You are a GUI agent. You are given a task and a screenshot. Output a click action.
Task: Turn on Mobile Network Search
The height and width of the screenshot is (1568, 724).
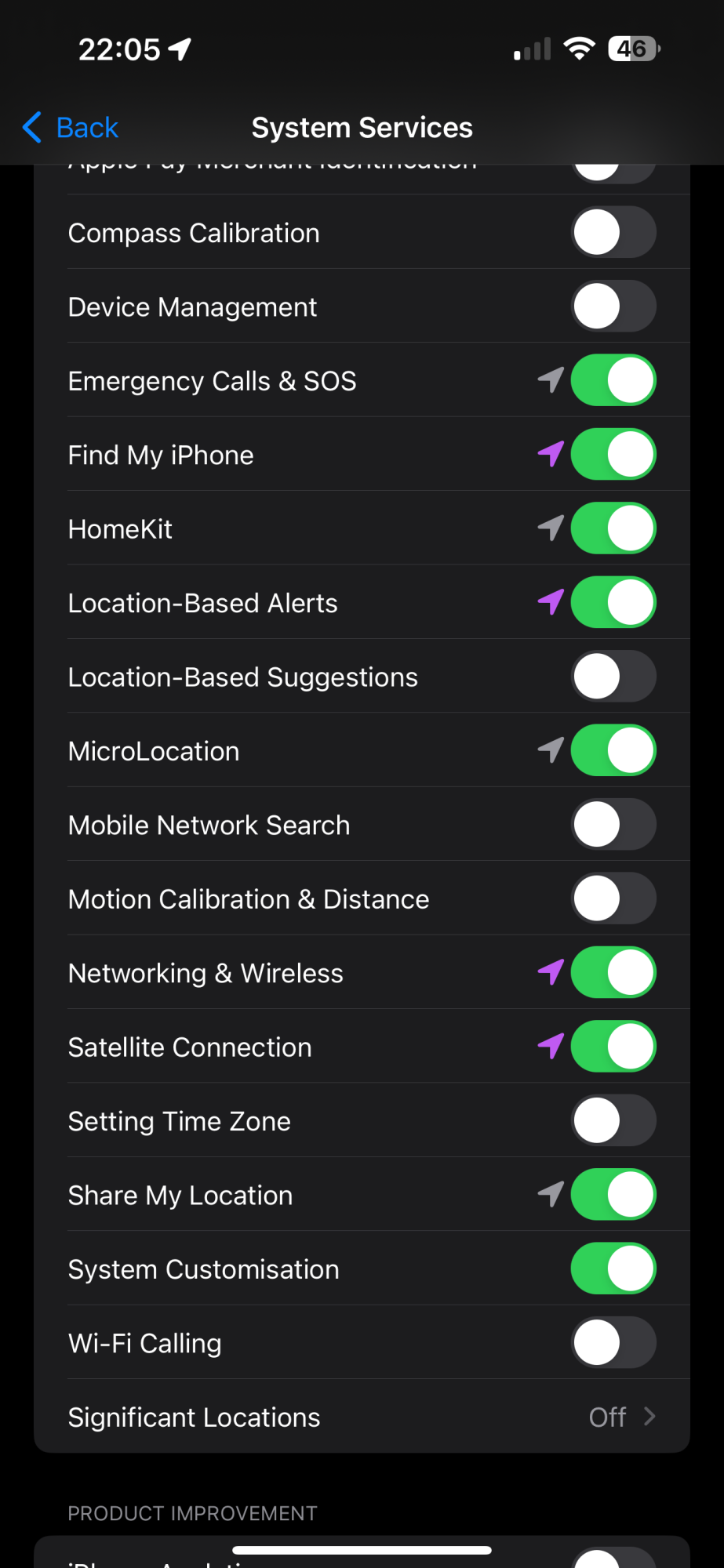pyautogui.click(x=613, y=825)
